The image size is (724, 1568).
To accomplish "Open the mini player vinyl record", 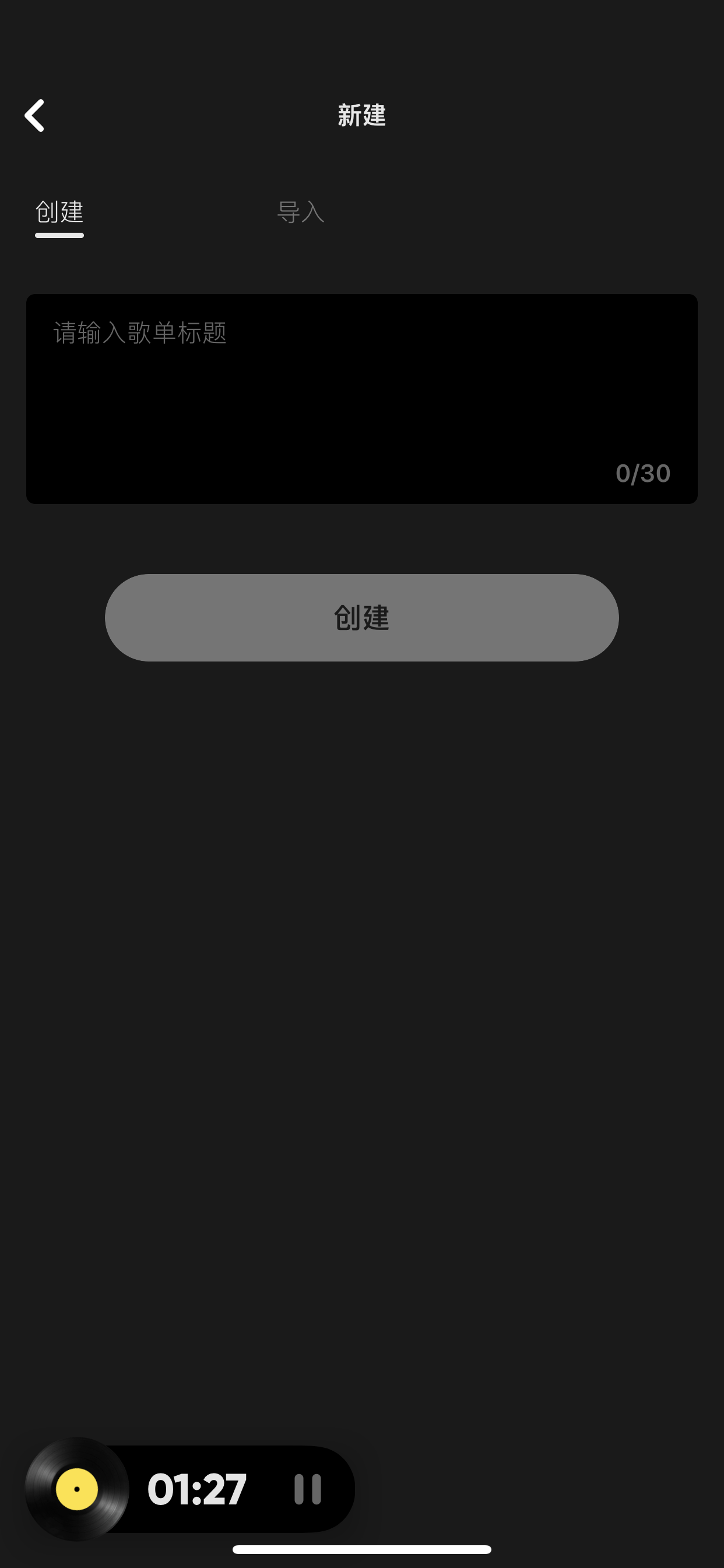I will pyautogui.click(x=77, y=1489).
